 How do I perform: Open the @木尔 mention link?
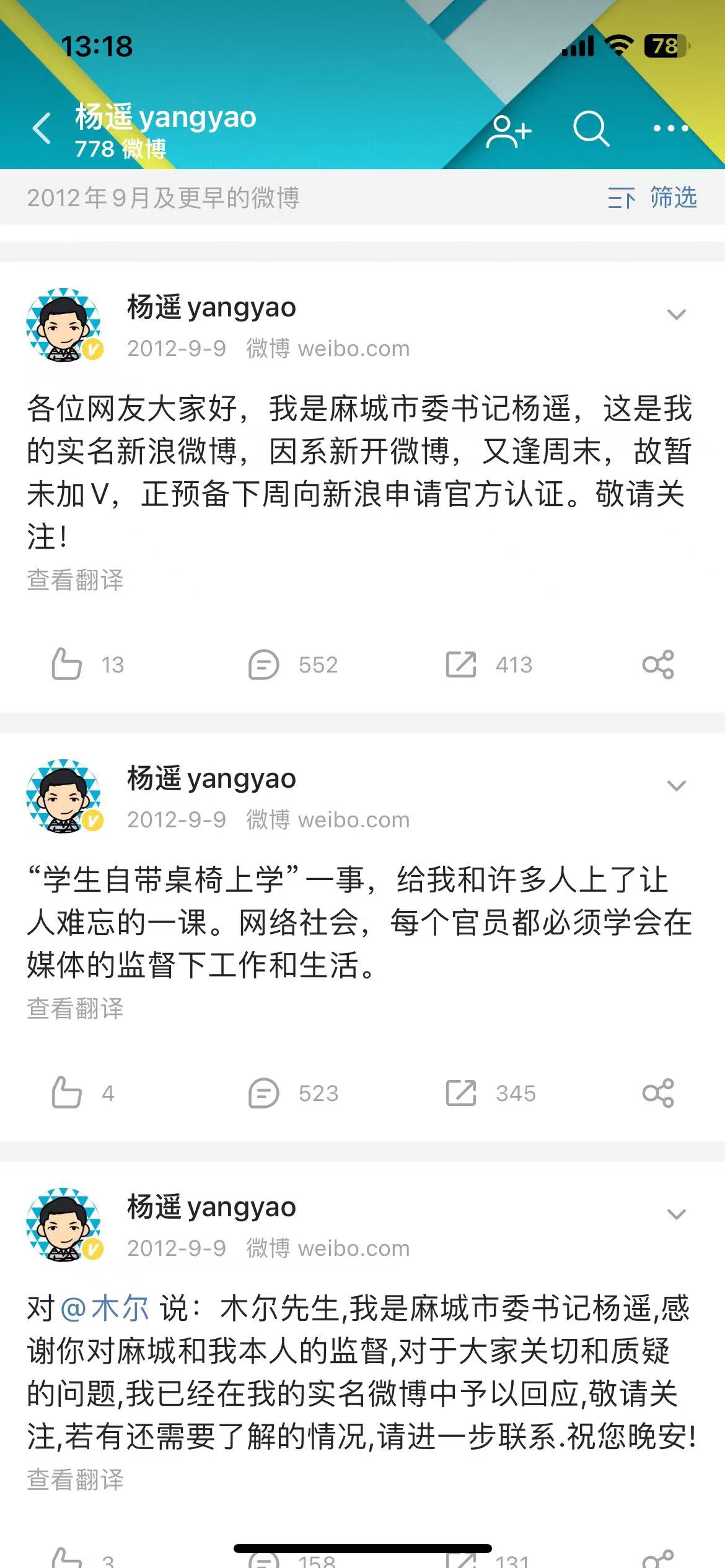[x=105, y=1309]
